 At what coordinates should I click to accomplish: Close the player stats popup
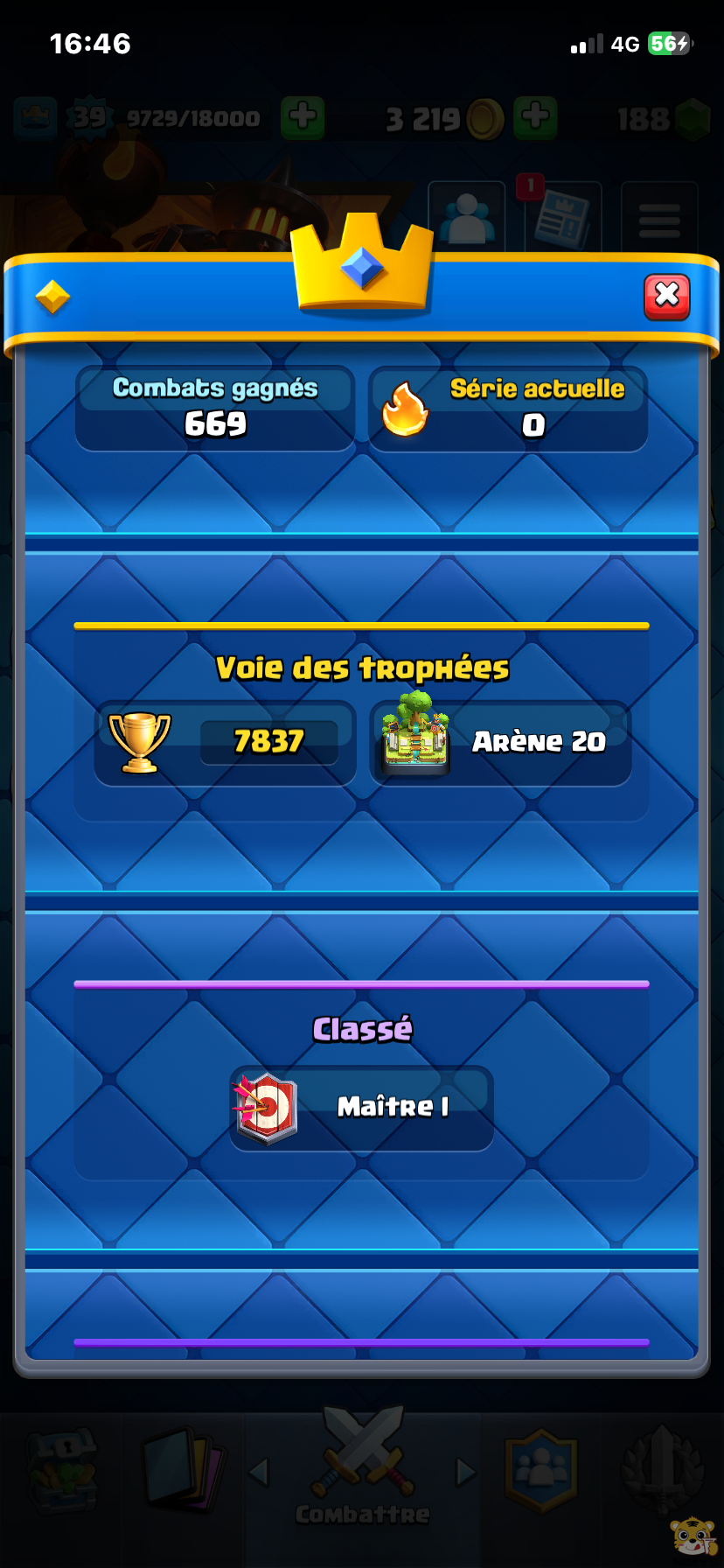coord(666,296)
